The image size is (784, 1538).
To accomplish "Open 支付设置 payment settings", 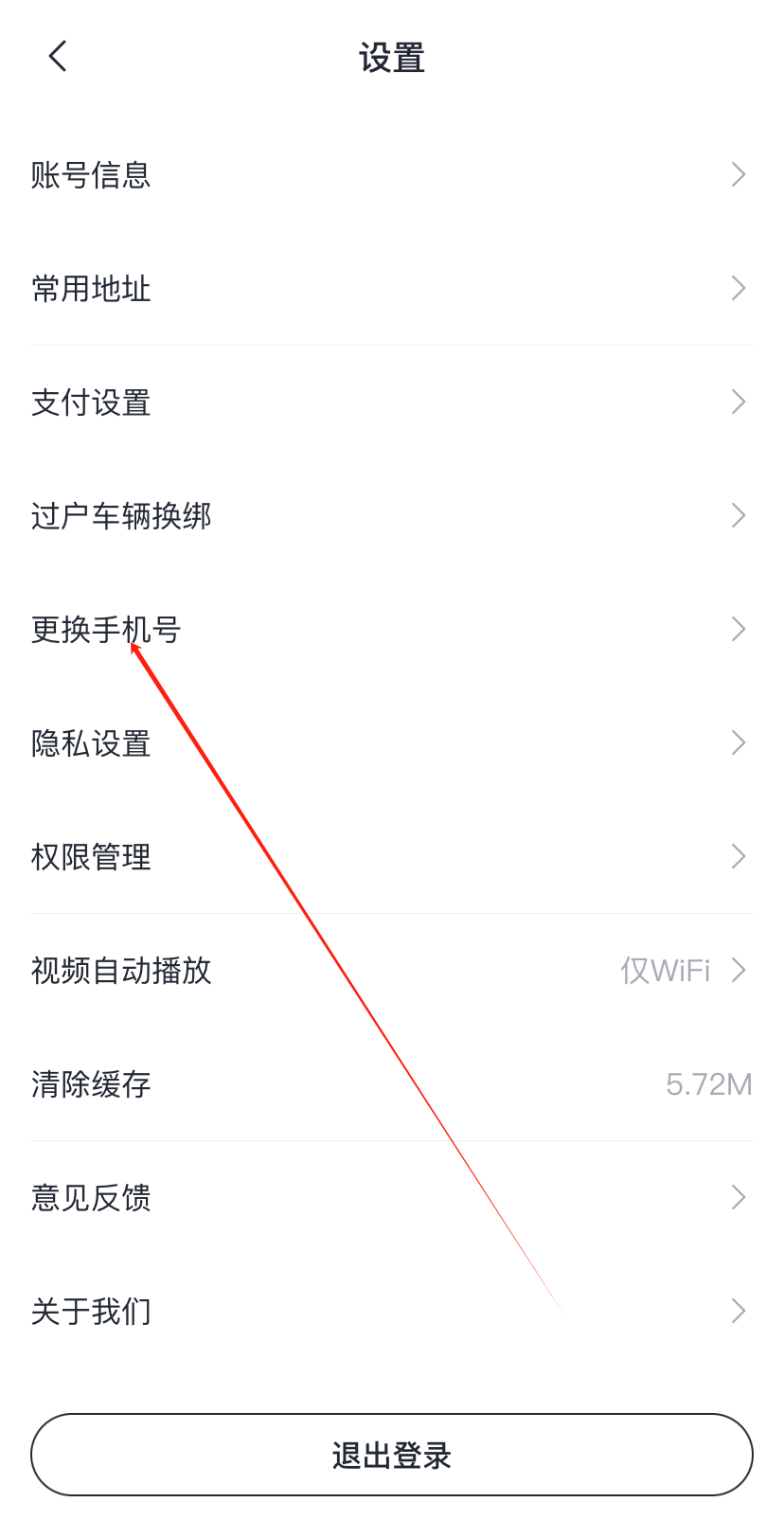I will [90, 402].
